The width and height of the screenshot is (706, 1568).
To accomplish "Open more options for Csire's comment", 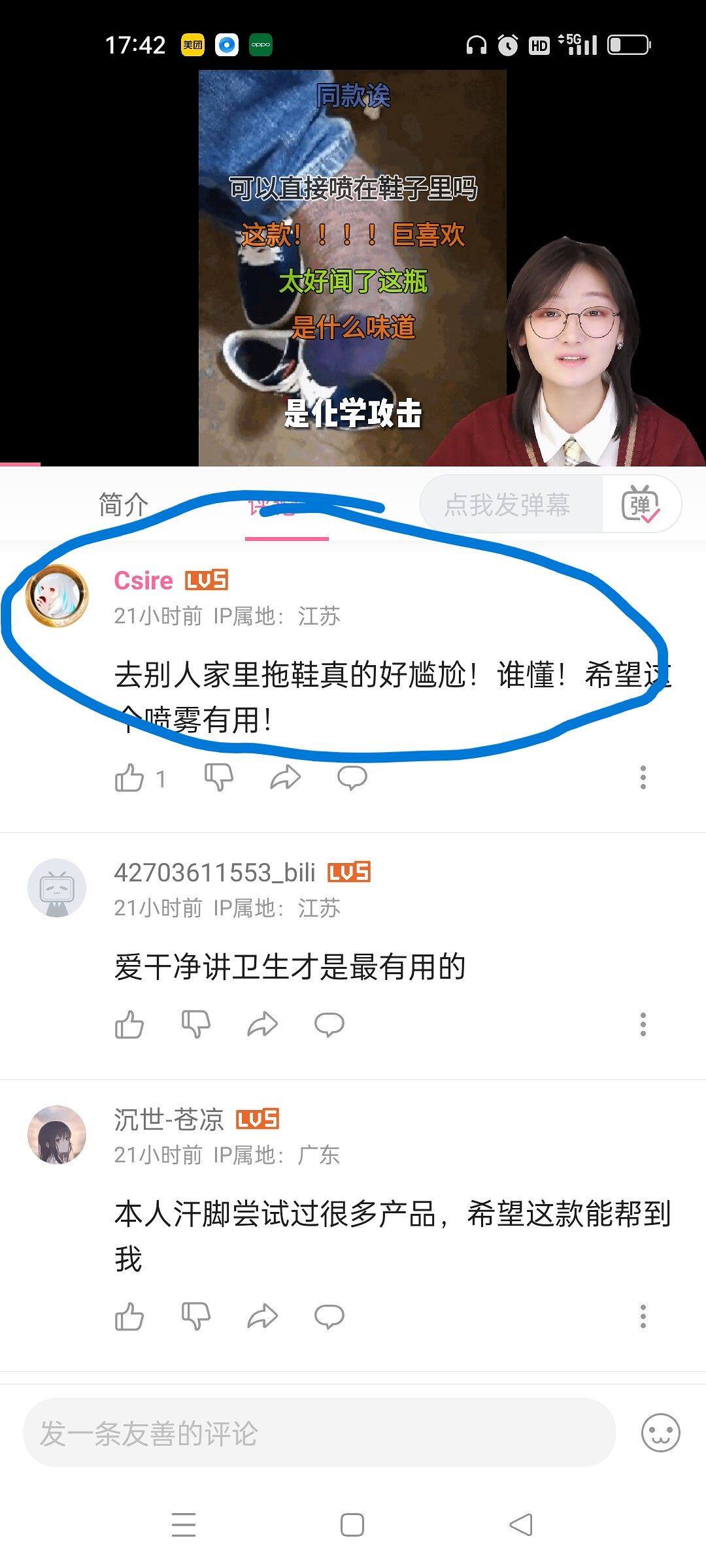I will pyautogui.click(x=643, y=777).
